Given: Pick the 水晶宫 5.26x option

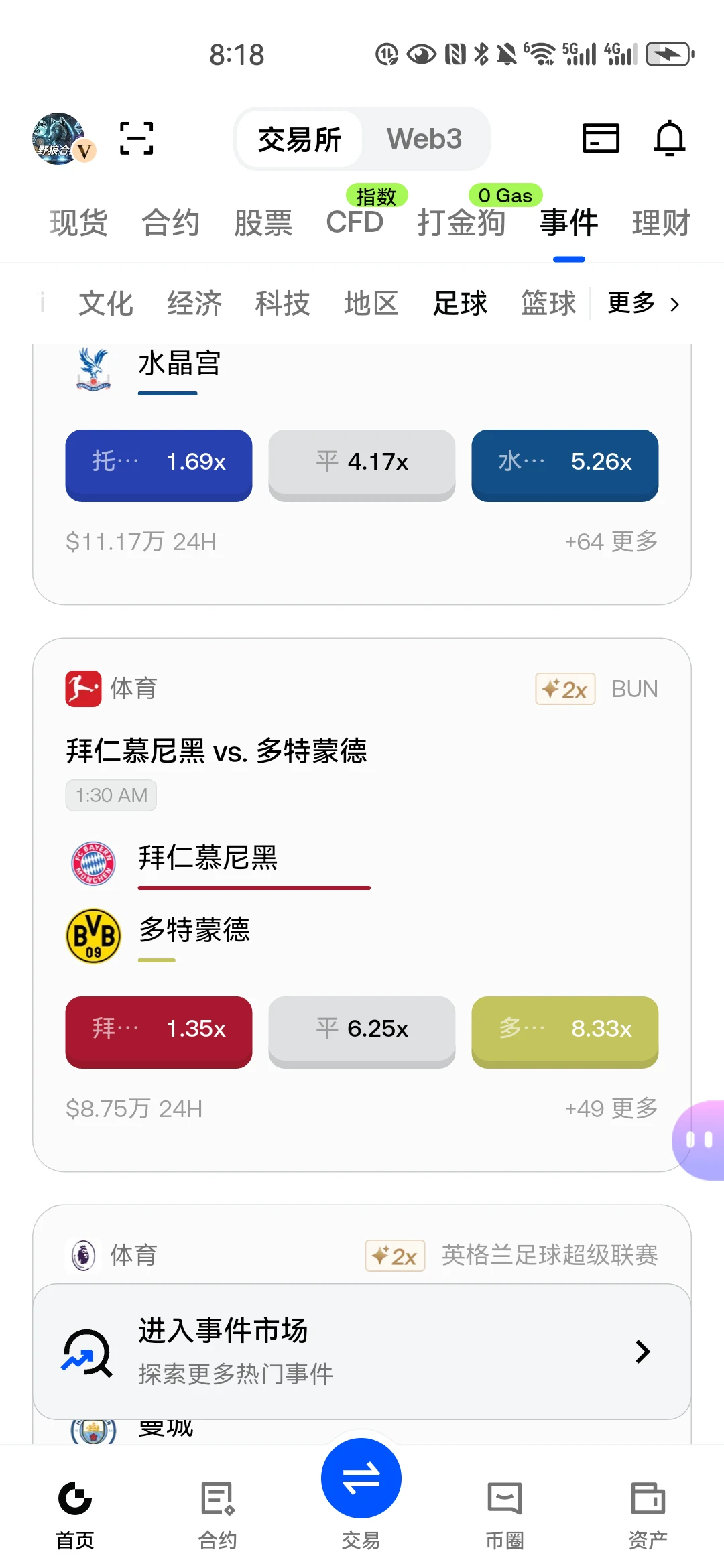Looking at the screenshot, I should pyautogui.click(x=565, y=465).
